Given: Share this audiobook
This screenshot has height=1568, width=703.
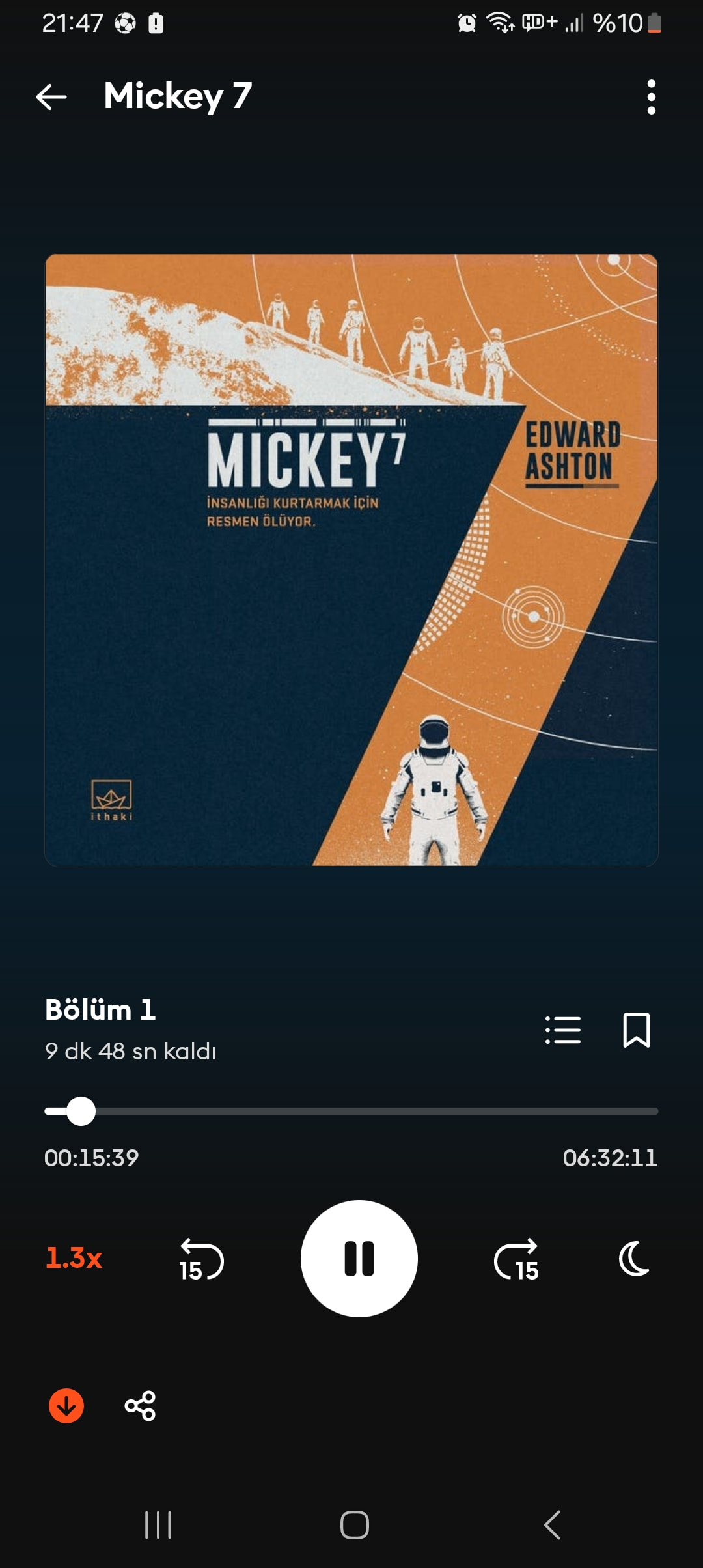Looking at the screenshot, I should pos(140,1406).
